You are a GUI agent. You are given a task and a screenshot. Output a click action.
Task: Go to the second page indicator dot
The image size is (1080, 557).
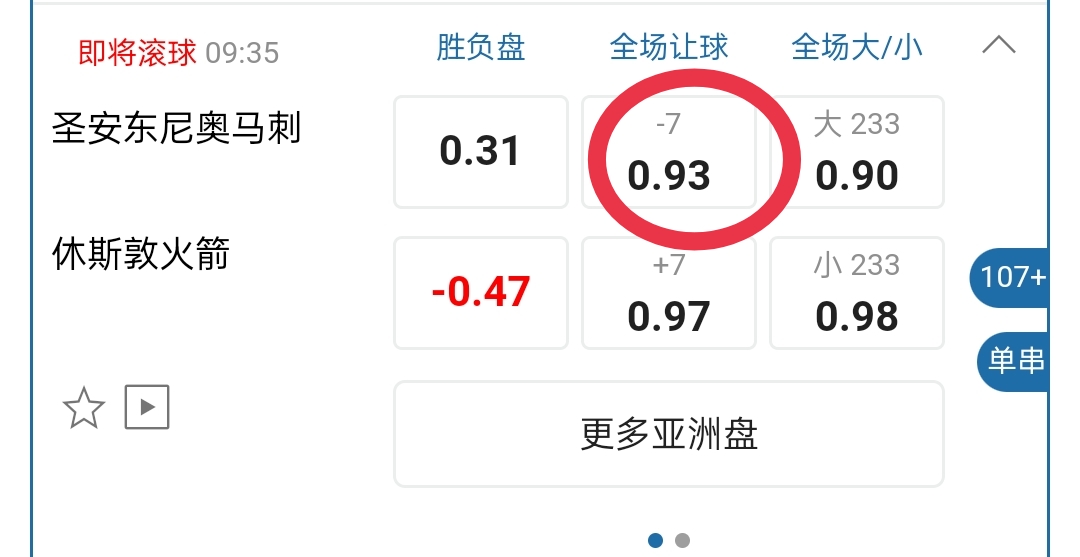tap(682, 541)
